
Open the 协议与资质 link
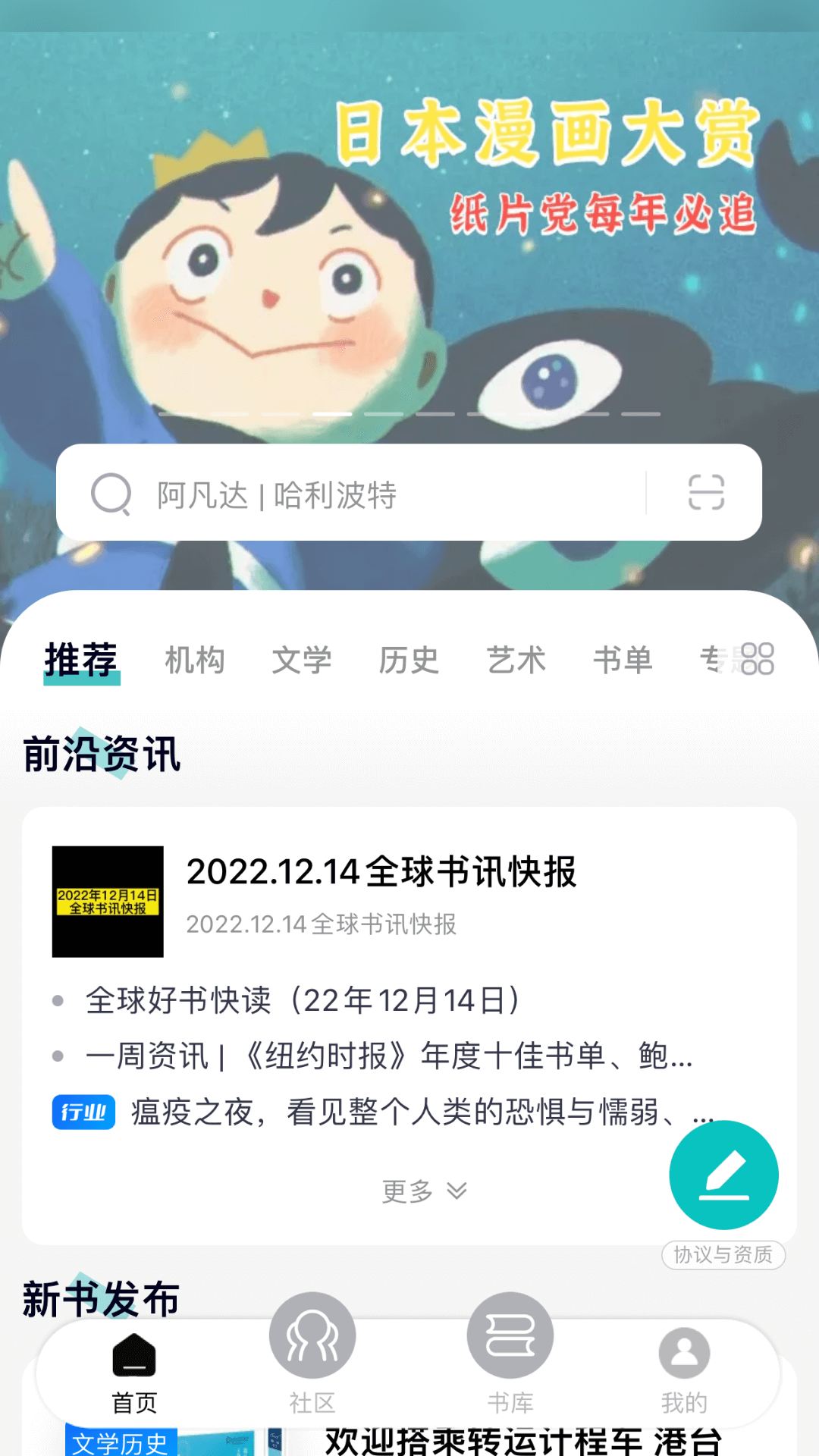click(x=722, y=1255)
